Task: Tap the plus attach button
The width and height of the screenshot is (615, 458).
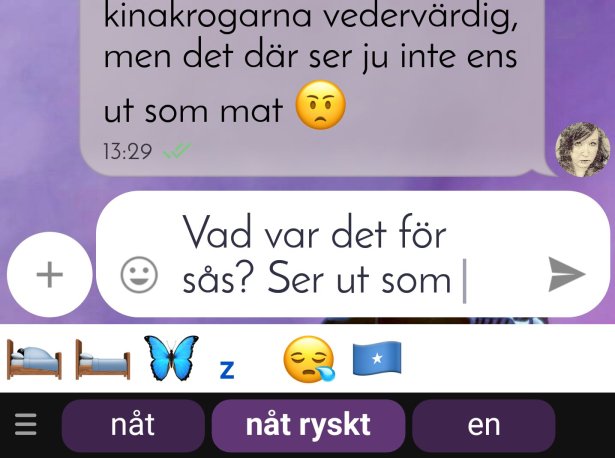Action: [x=49, y=275]
